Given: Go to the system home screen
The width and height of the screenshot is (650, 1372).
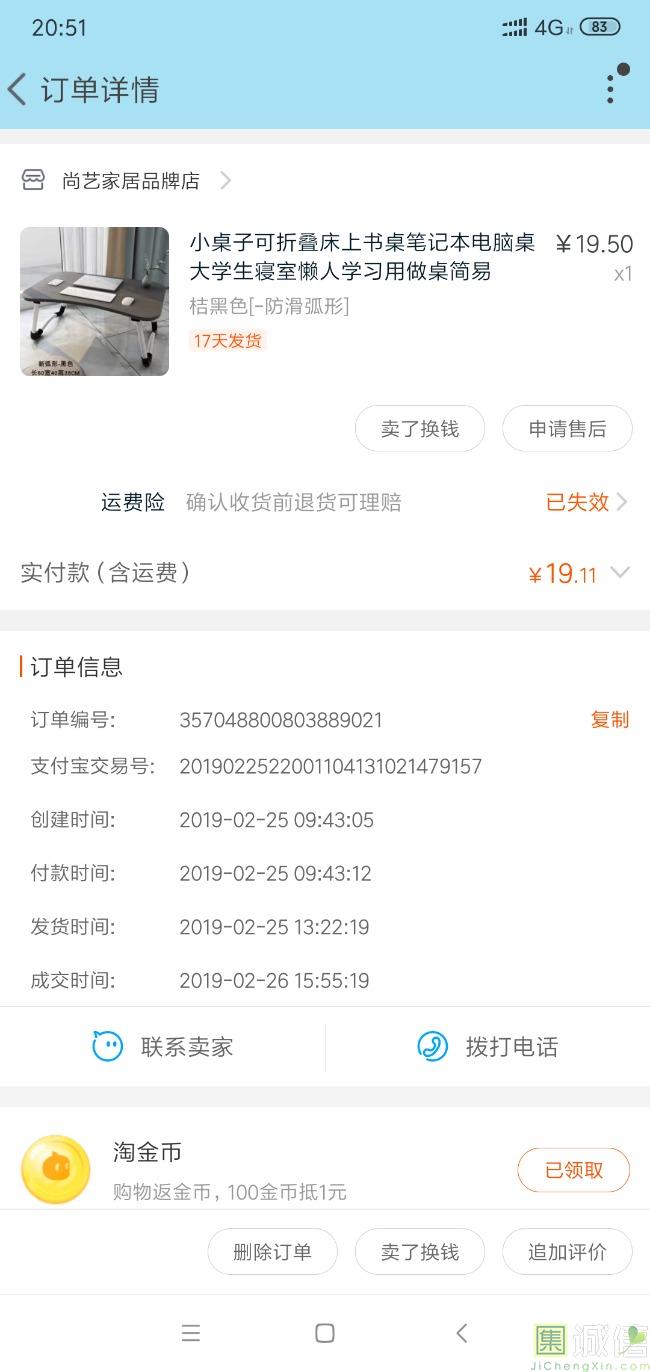Looking at the screenshot, I should point(325,1333).
